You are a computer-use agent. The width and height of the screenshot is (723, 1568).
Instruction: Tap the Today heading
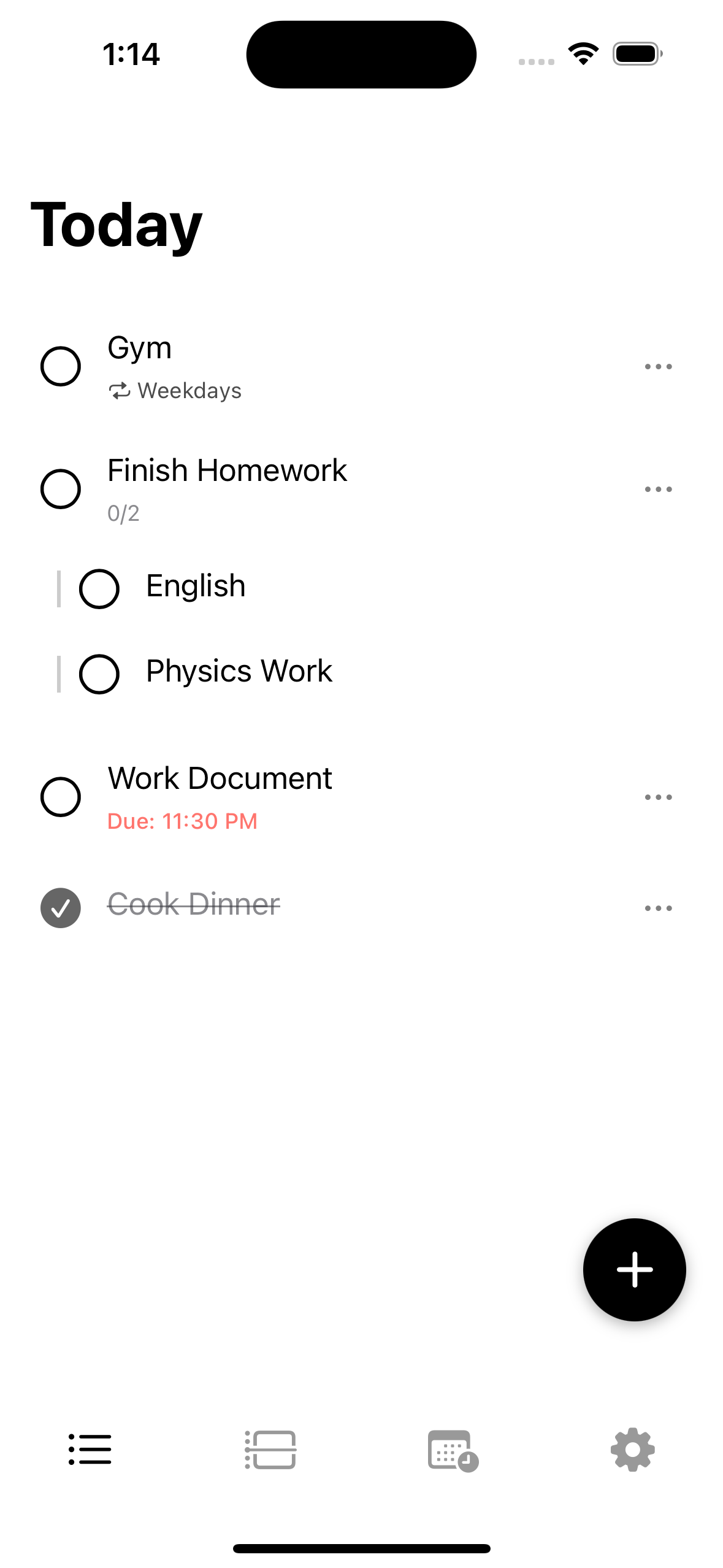click(x=115, y=225)
